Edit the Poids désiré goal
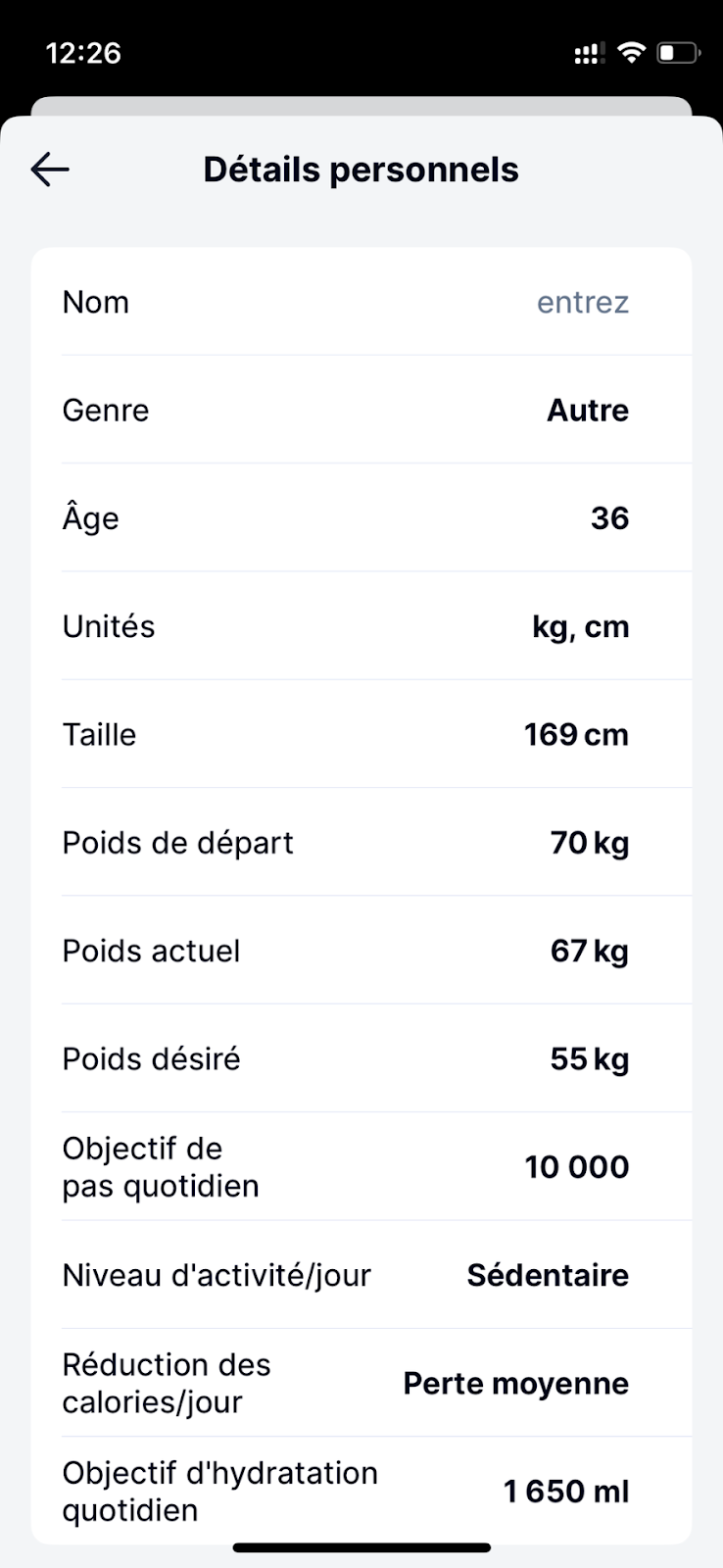The height and width of the screenshot is (1568, 723). 361,1058
